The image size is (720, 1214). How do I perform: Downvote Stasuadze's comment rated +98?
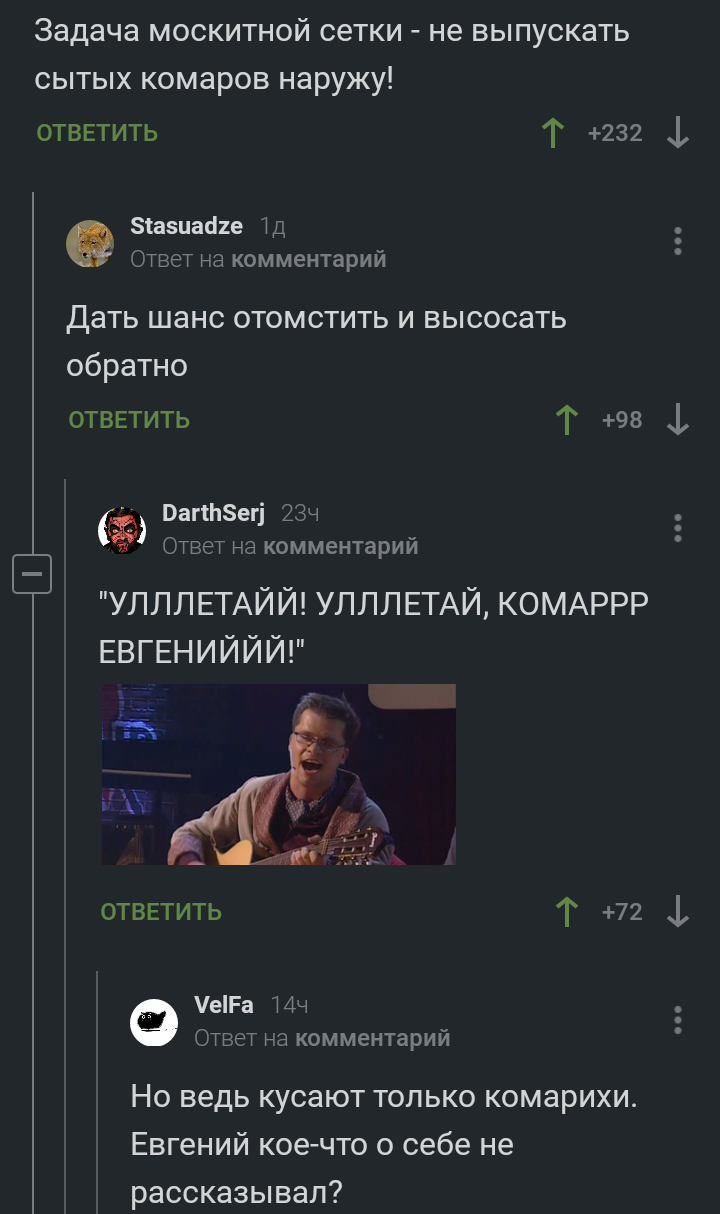[677, 420]
